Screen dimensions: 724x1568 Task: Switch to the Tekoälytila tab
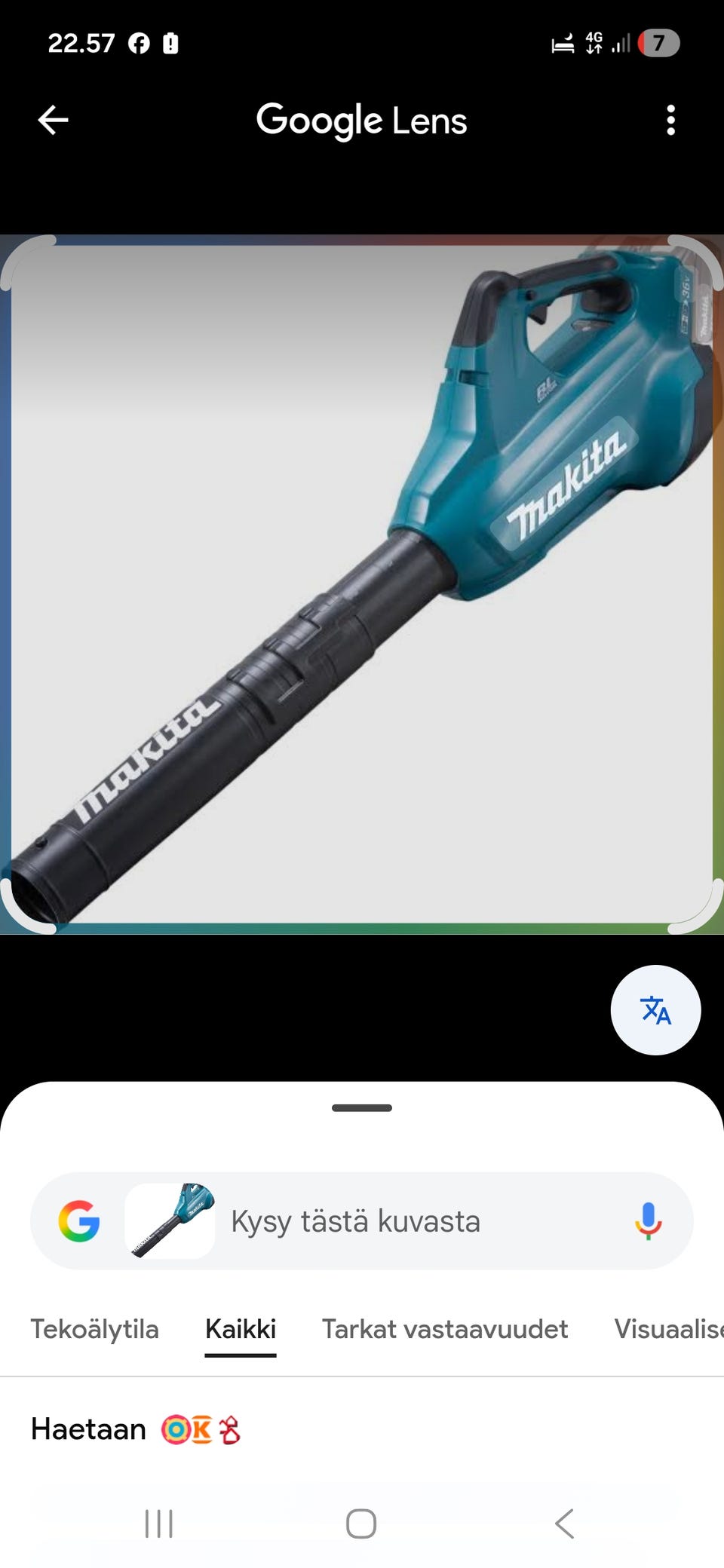click(x=94, y=1329)
